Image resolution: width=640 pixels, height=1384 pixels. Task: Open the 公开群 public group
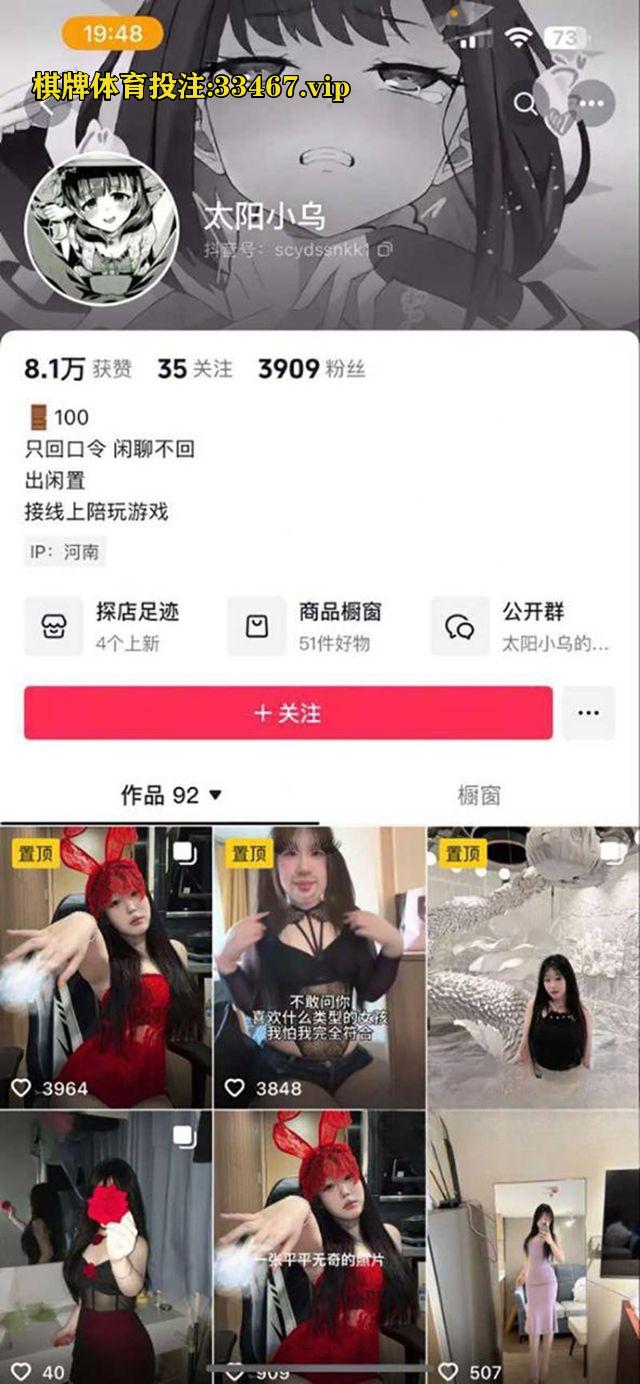coord(530,626)
